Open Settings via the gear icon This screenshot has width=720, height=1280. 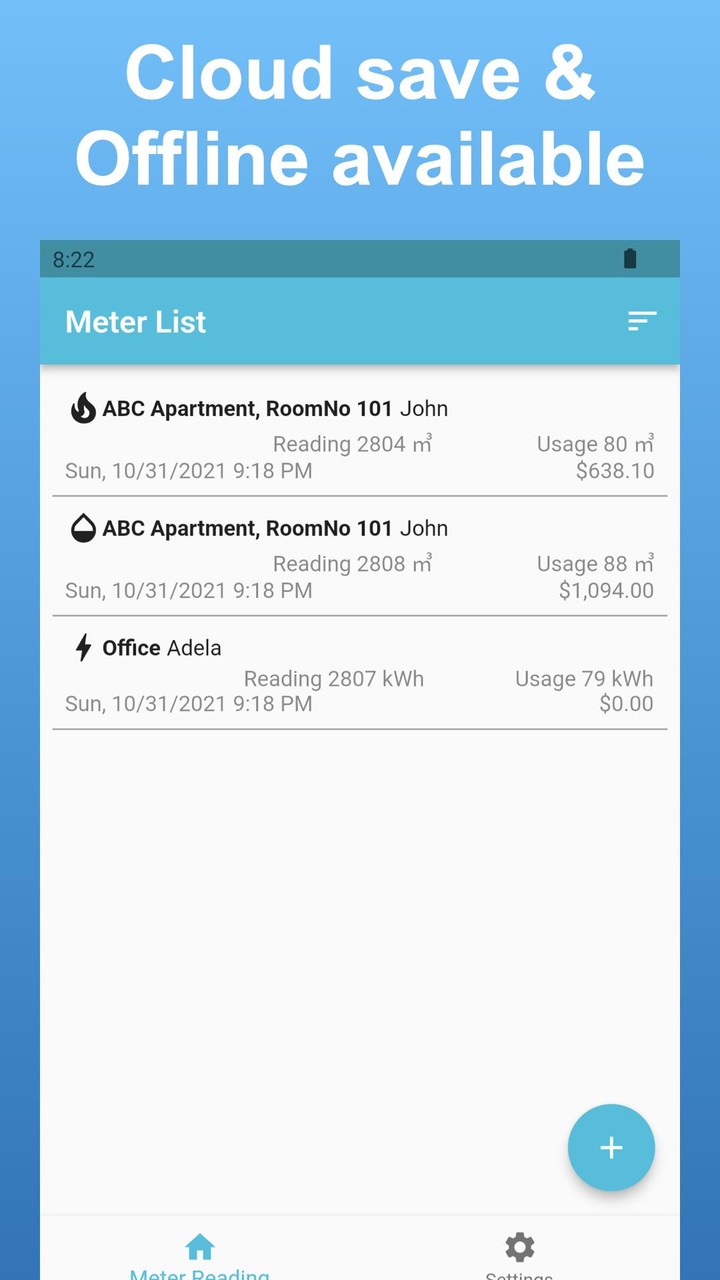519,1246
